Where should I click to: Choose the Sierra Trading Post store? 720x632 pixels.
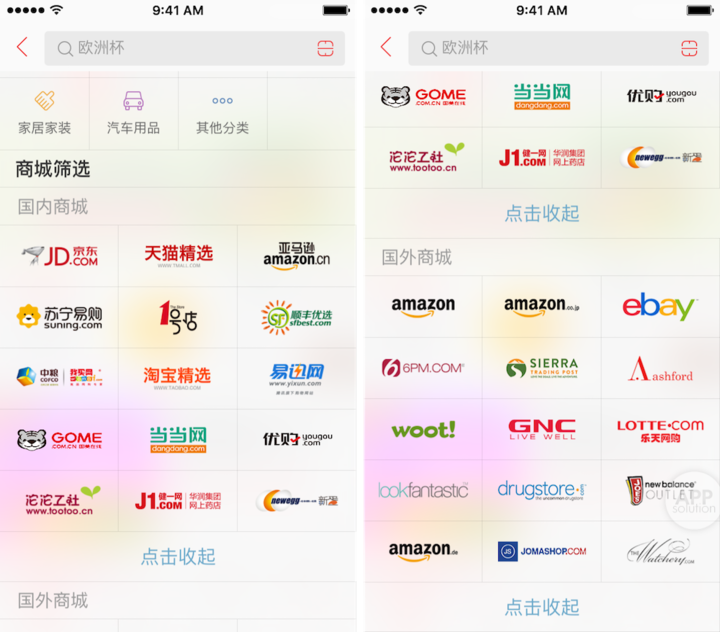click(x=541, y=368)
